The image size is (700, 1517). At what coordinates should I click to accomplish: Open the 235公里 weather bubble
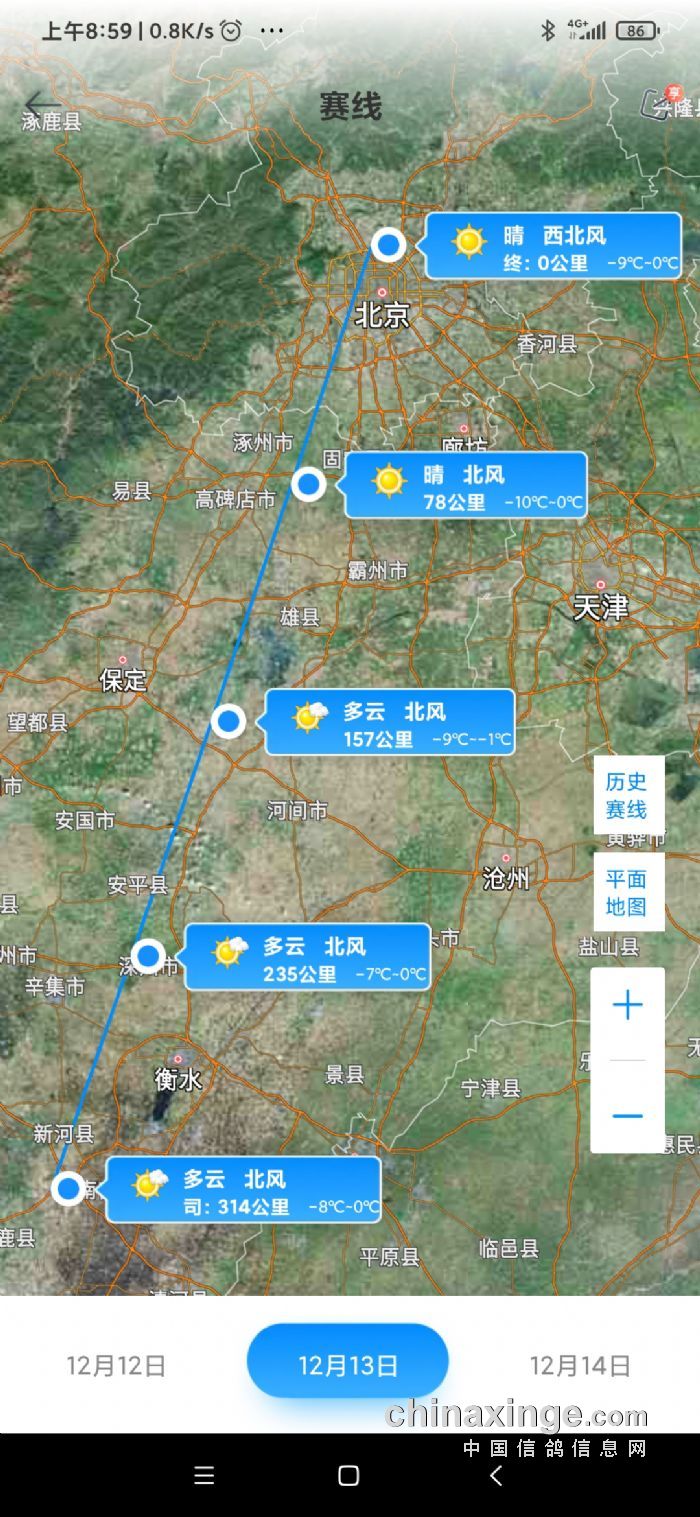308,957
